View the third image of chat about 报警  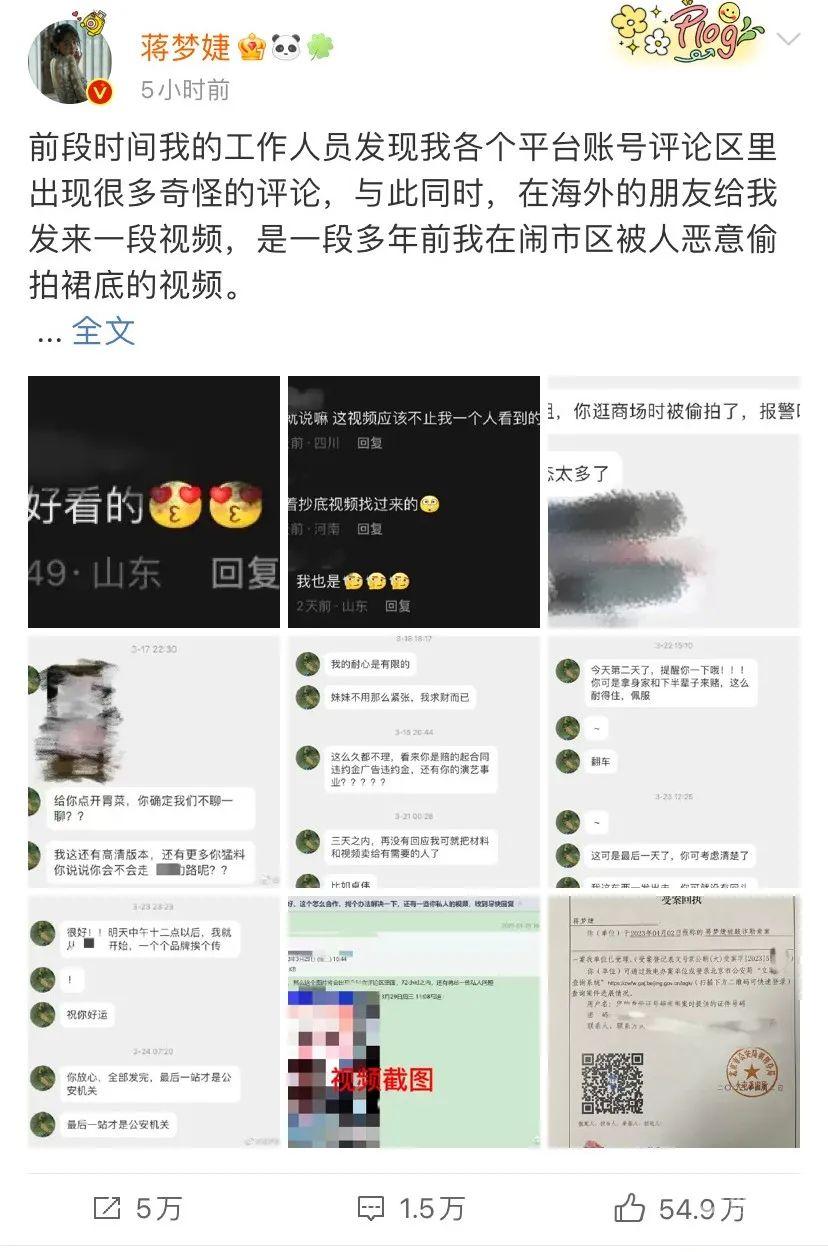coord(673,502)
